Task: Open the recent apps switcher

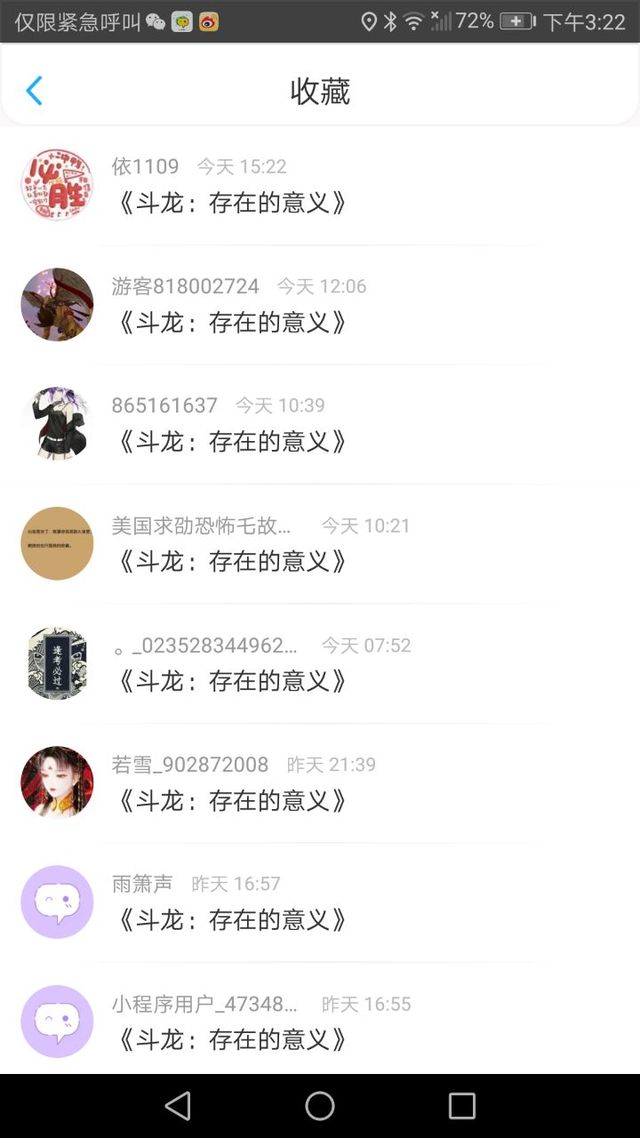Action: click(462, 1105)
